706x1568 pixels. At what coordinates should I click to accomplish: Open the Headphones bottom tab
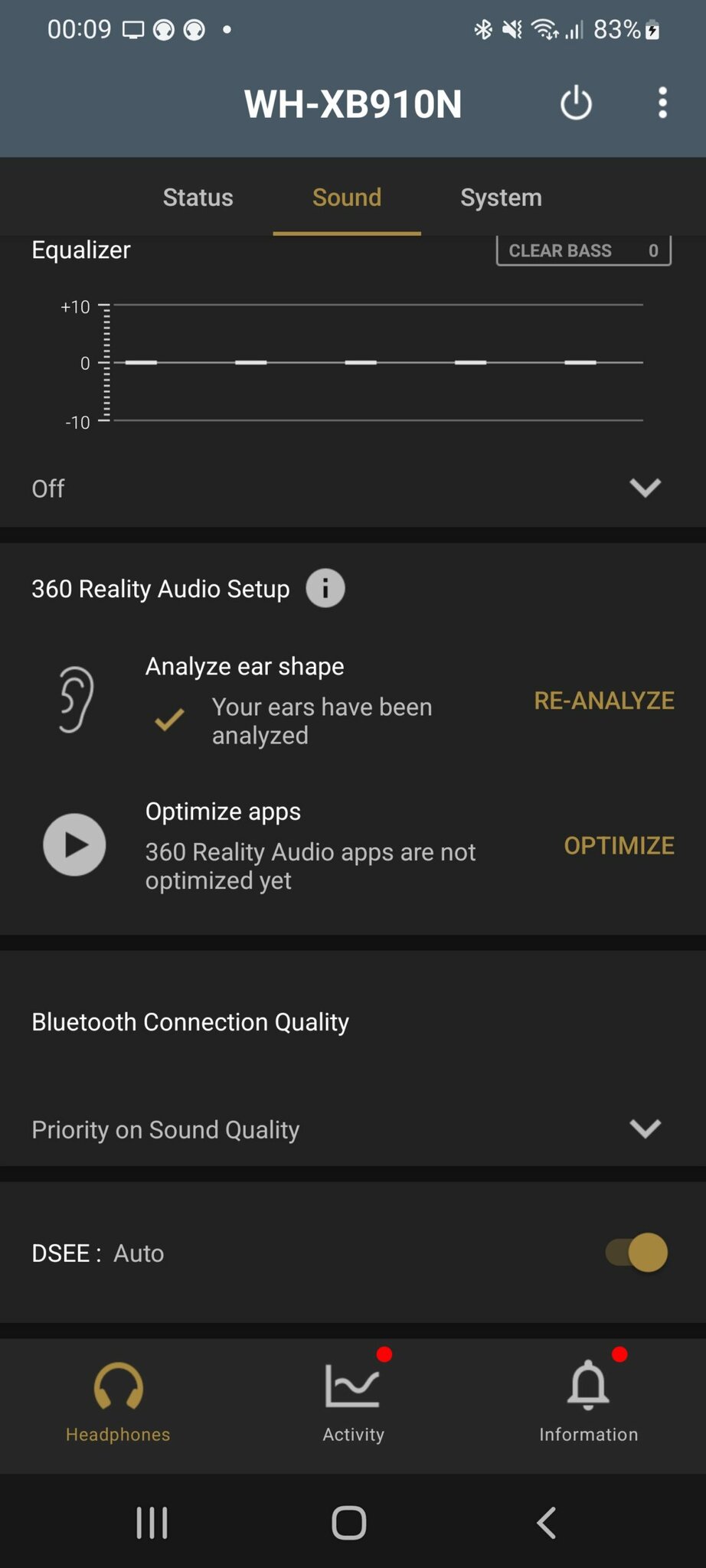point(118,1403)
